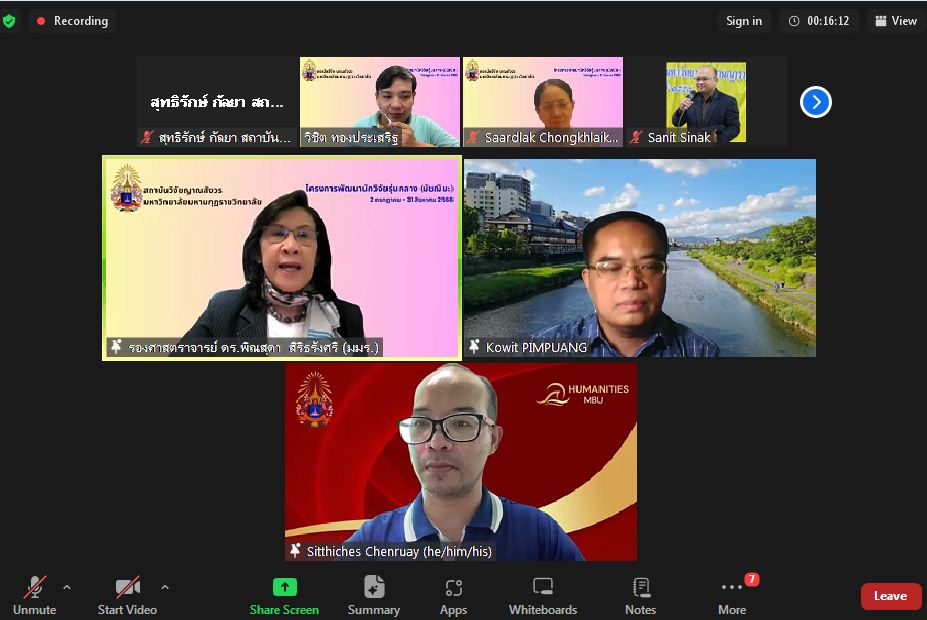Select Sitthiches Chenruay's video tile
The width and height of the screenshot is (927, 620).
pos(461,460)
